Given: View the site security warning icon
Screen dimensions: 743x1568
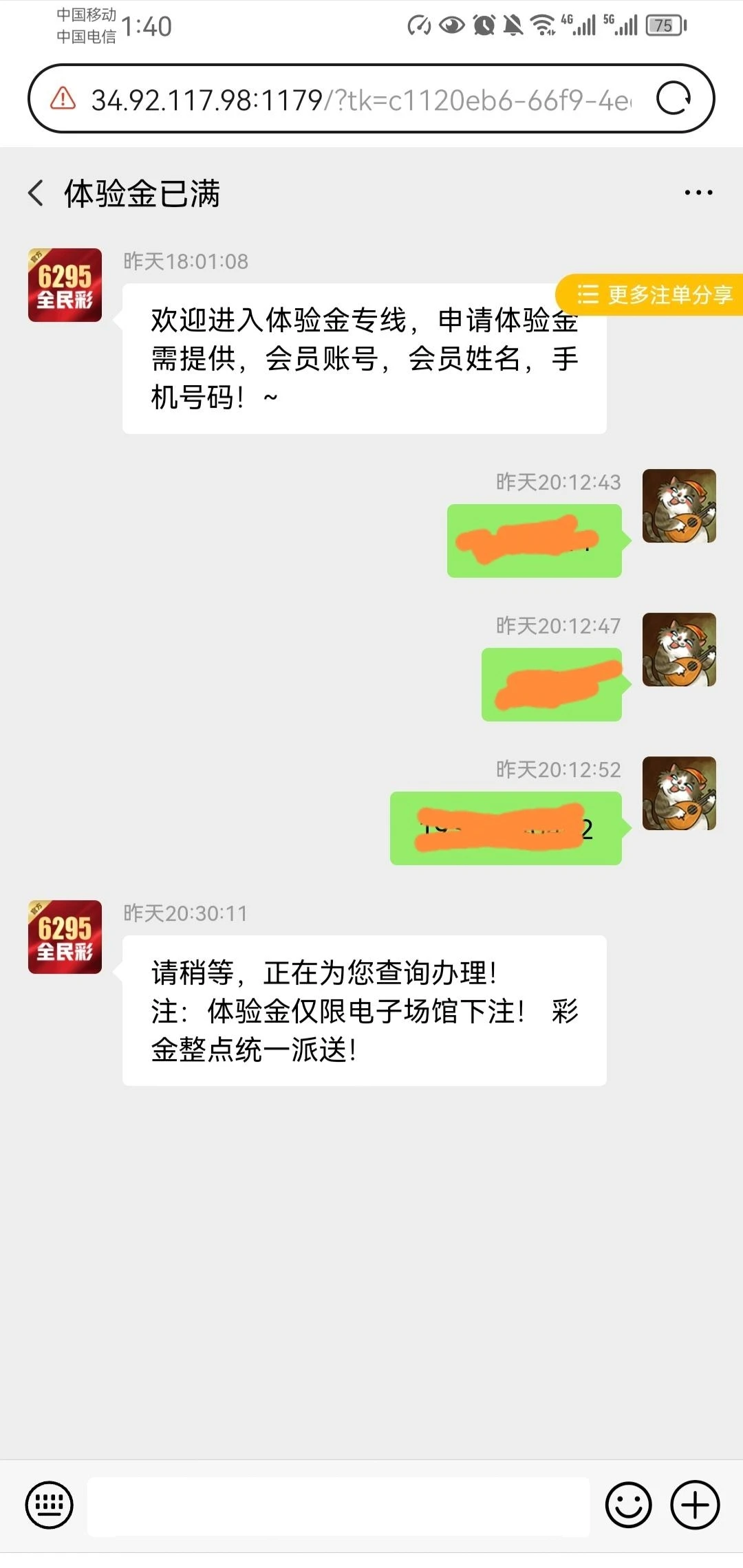Looking at the screenshot, I should [63, 99].
